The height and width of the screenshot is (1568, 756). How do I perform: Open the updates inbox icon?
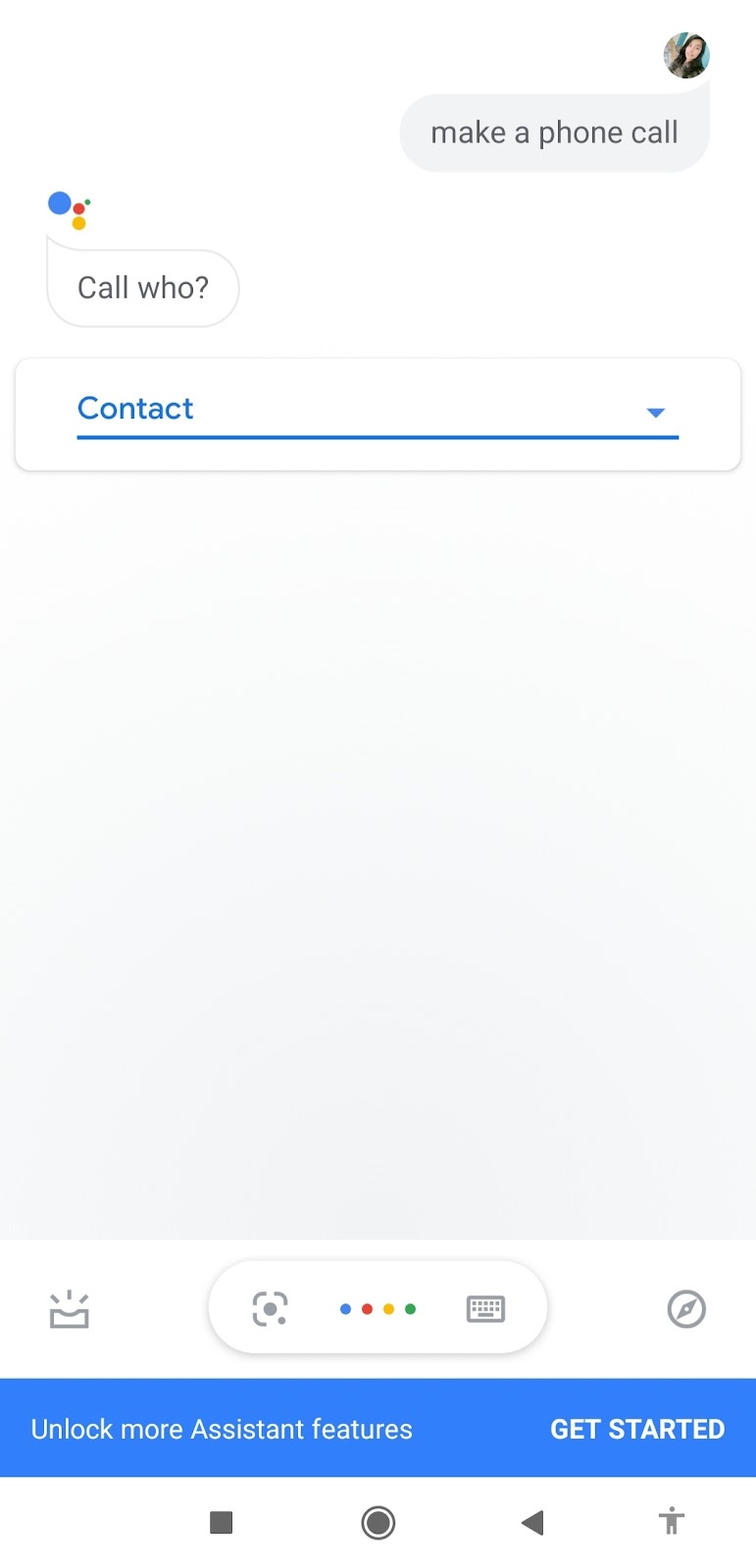coord(70,1309)
